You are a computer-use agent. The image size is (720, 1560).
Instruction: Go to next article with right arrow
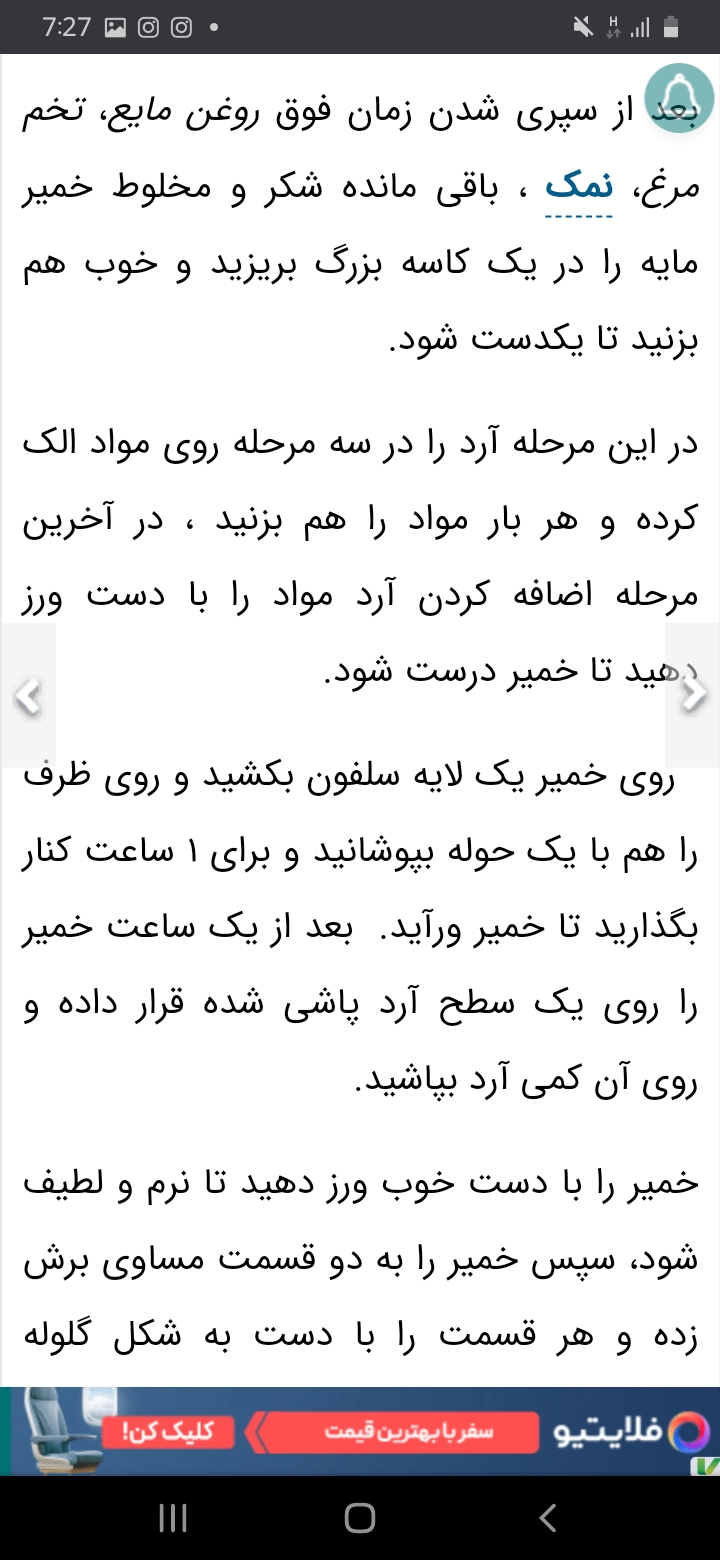[693, 694]
